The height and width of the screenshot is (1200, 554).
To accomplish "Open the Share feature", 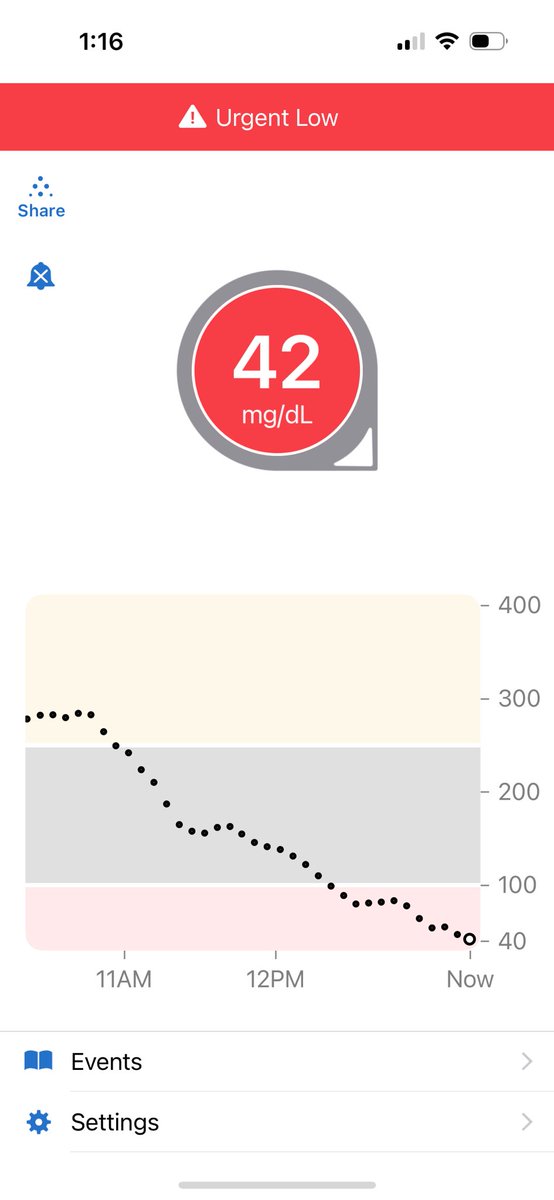I will 41,199.
